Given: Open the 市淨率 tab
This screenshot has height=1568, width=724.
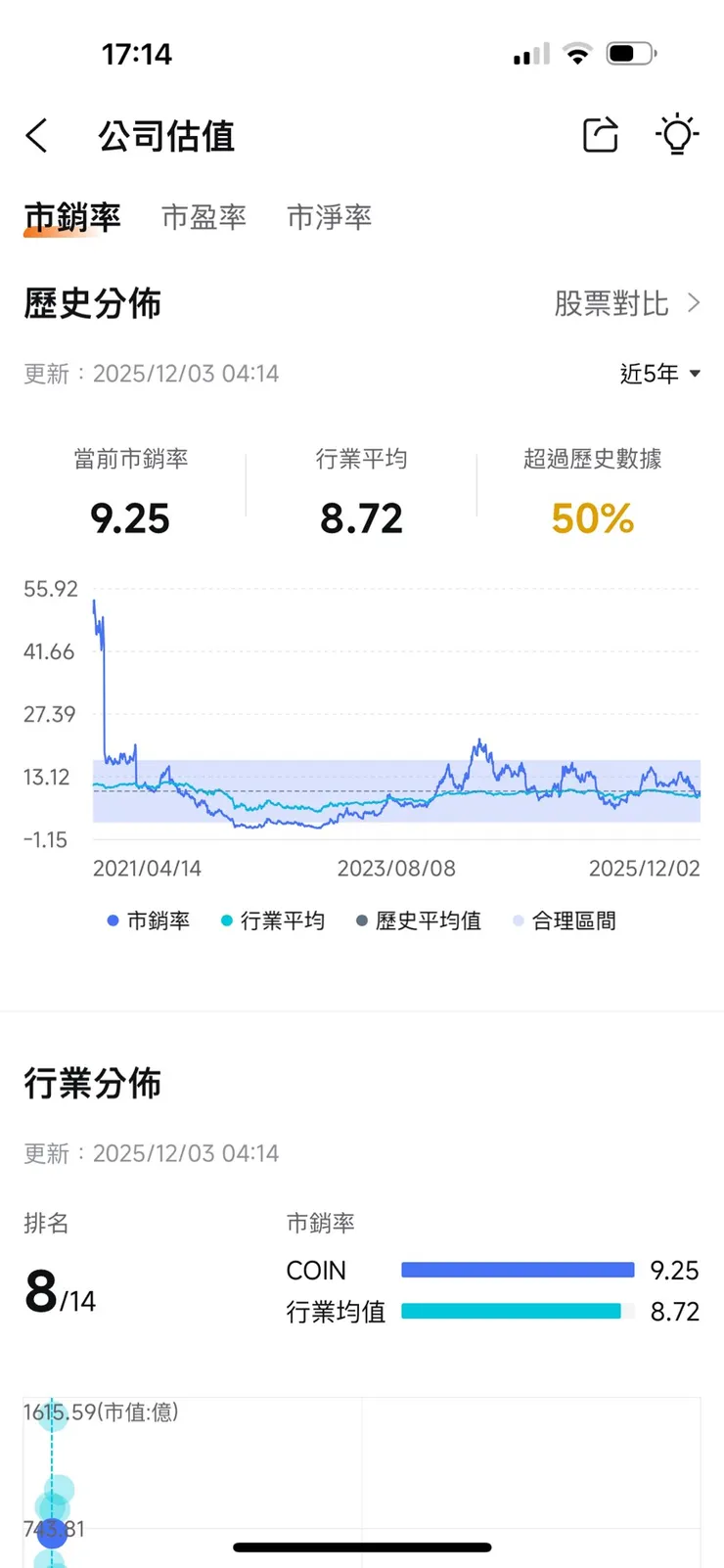Looking at the screenshot, I should 329,217.
